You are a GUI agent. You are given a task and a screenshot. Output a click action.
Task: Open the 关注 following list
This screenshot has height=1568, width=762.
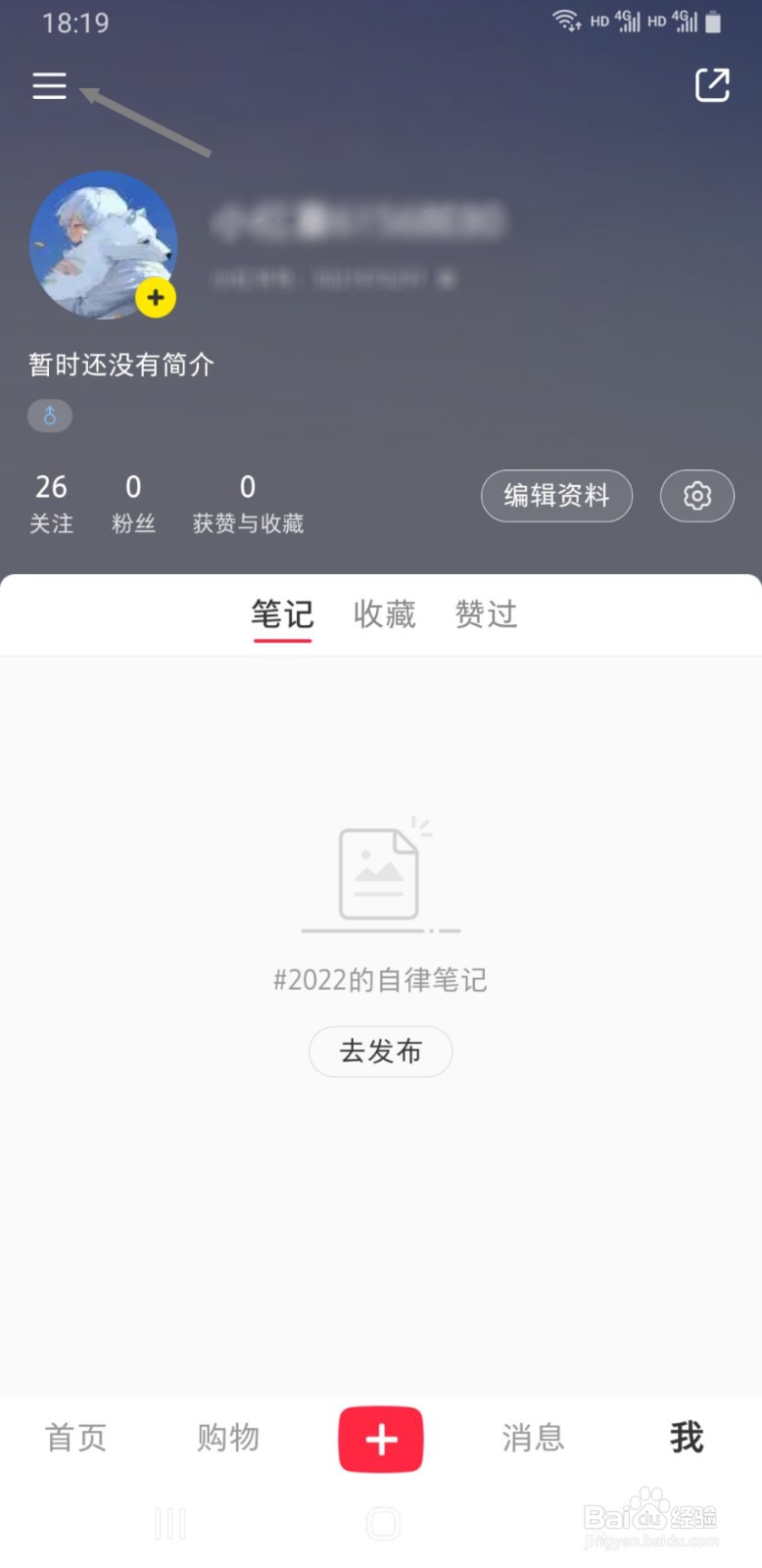click(x=51, y=500)
